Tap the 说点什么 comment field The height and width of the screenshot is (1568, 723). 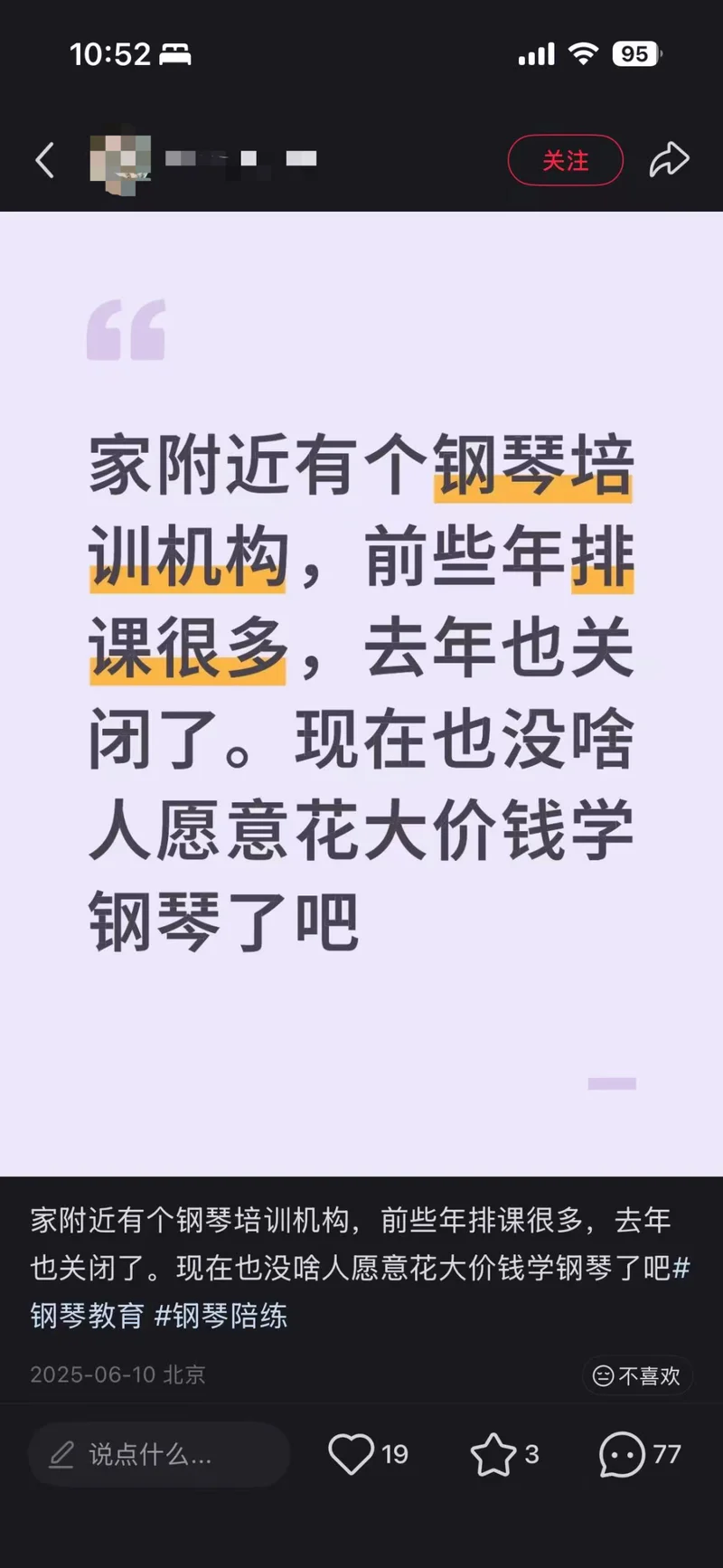point(158,1454)
